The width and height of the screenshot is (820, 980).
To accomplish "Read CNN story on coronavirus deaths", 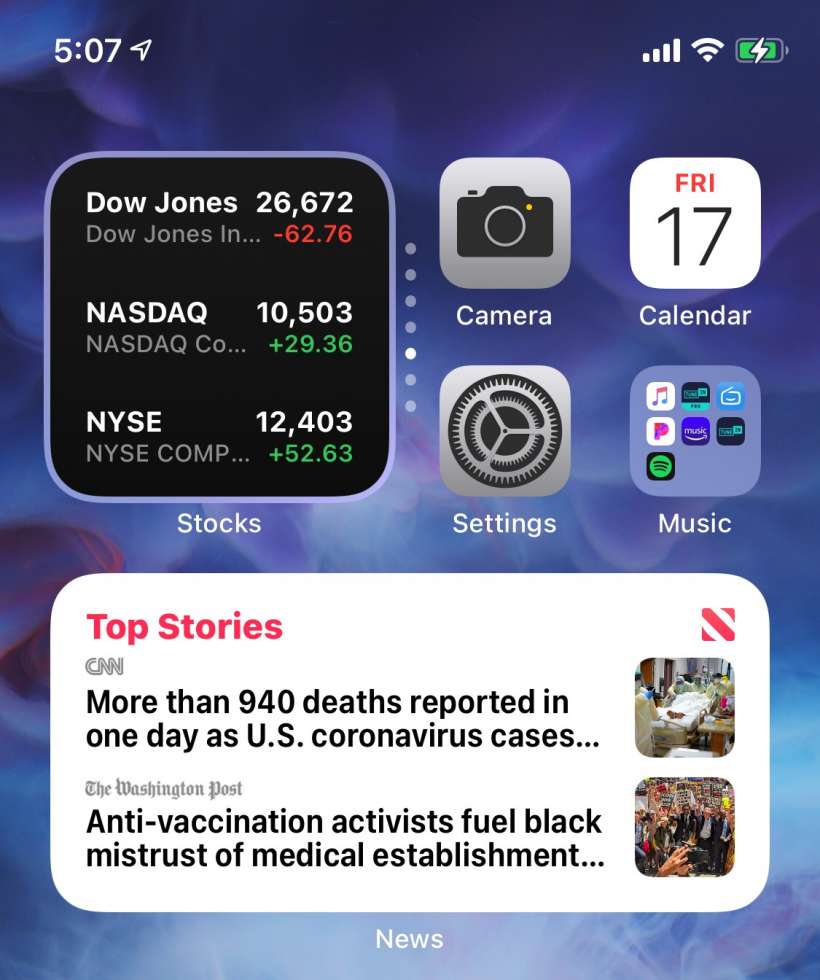I will coord(342,719).
